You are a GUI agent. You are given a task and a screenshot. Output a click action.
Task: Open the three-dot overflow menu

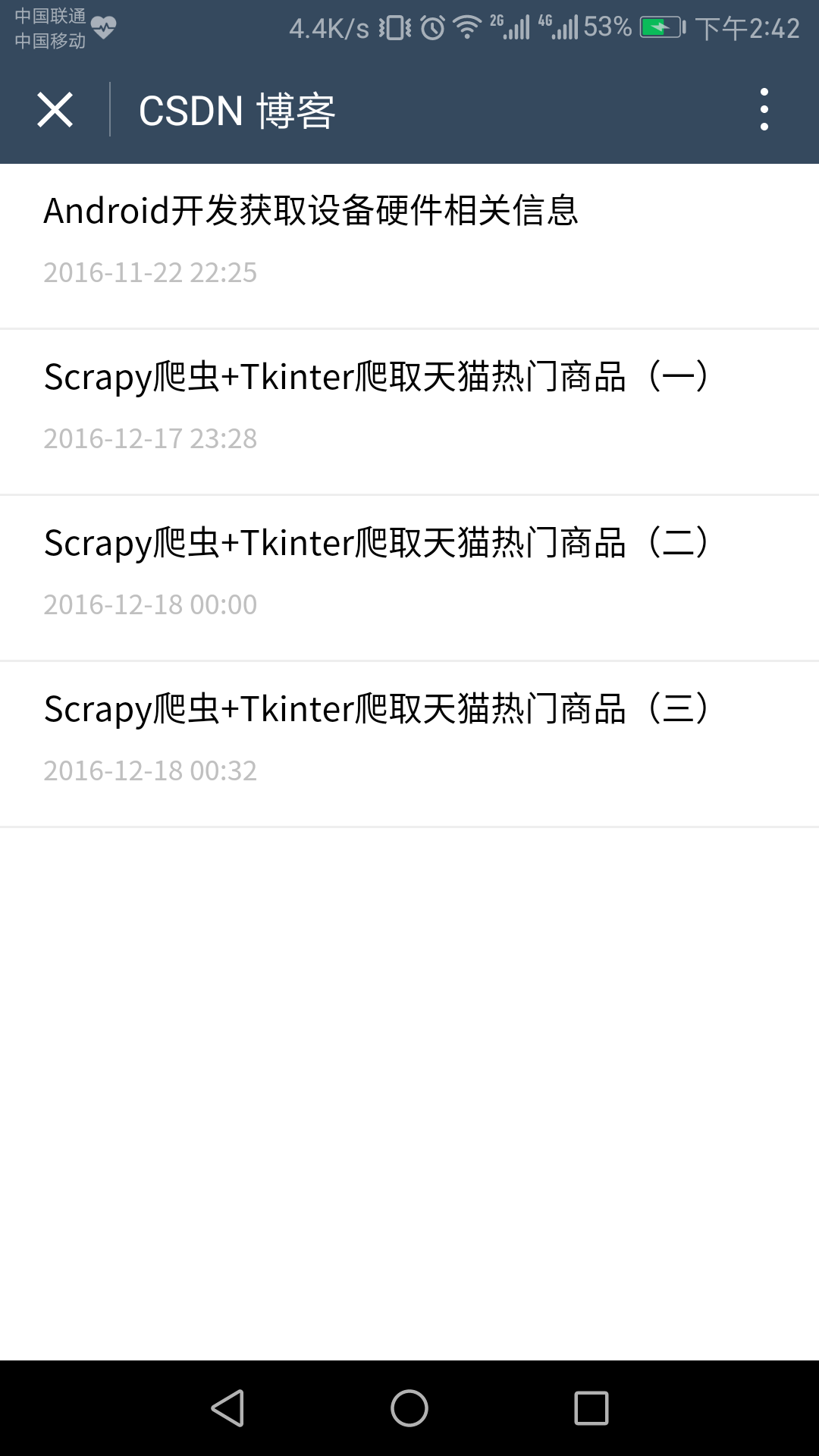point(764,110)
